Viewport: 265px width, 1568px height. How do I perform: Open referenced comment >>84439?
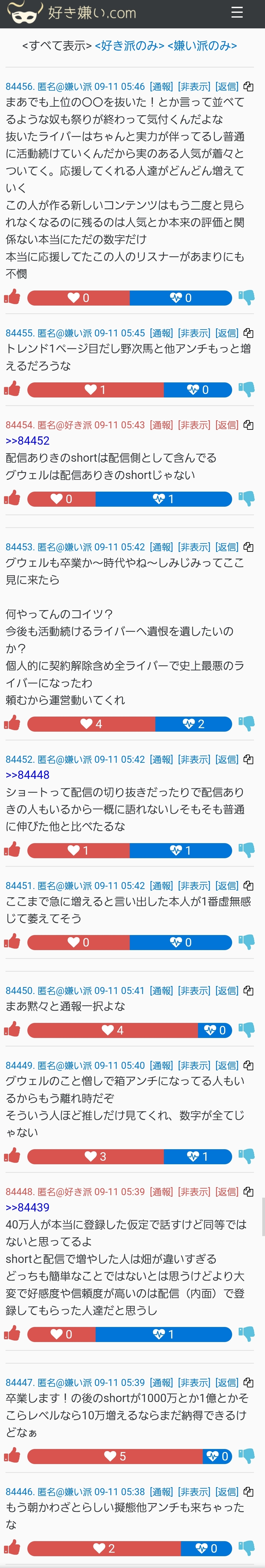click(27, 1207)
